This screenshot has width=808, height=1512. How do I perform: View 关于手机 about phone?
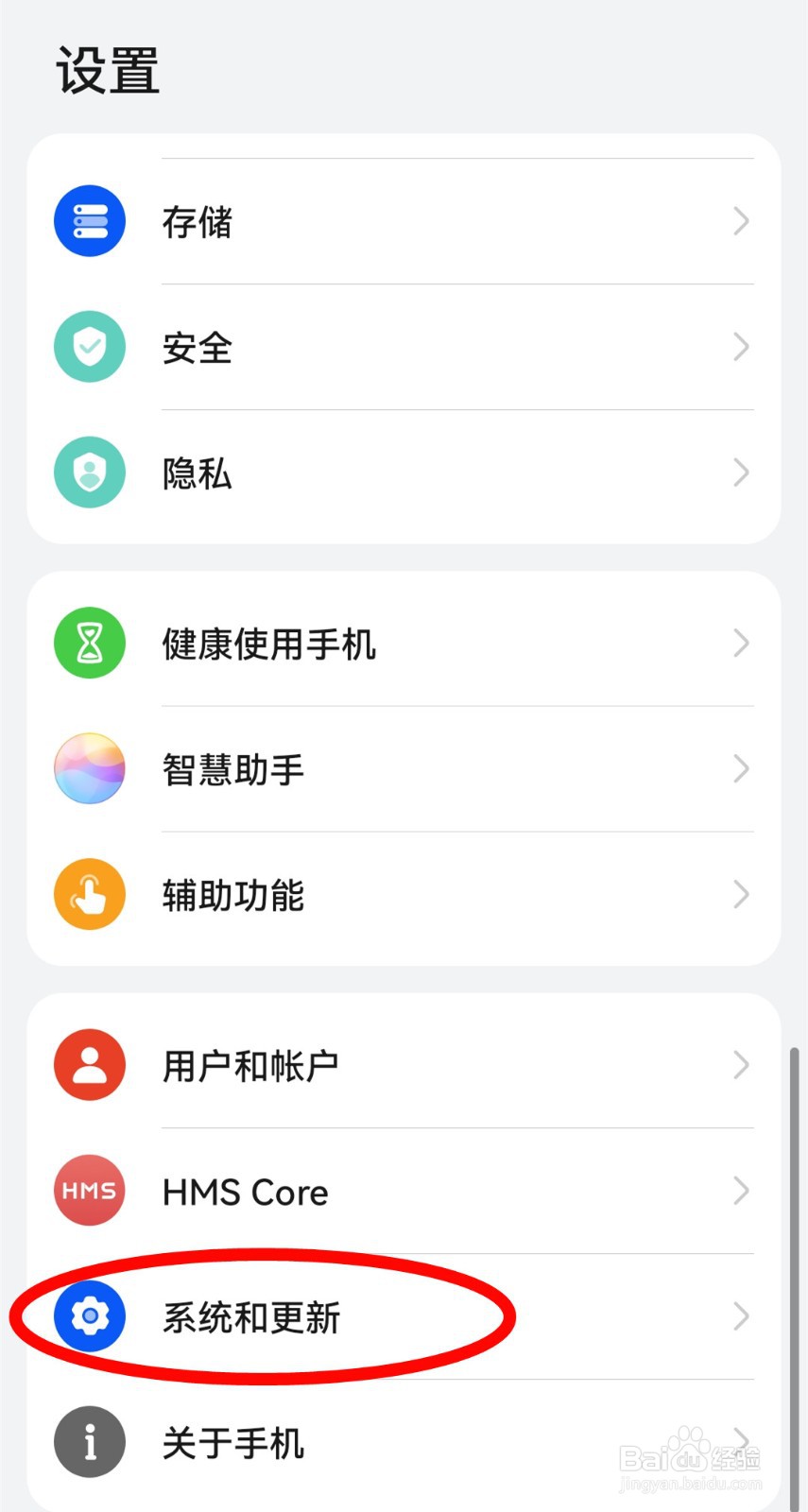pyautogui.click(x=404, y=1443)
